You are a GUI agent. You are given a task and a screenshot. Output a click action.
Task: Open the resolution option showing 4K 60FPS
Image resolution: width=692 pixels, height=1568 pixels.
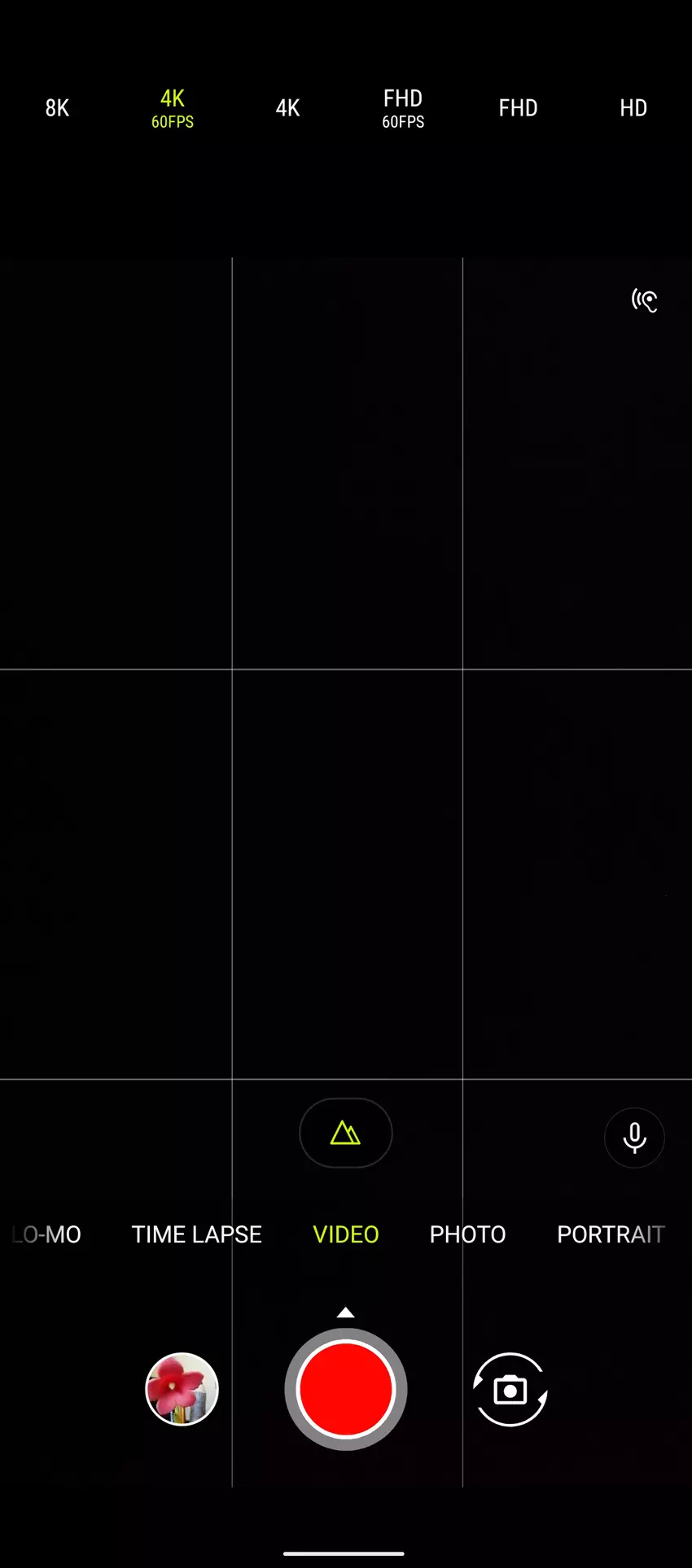coord(172,107)
